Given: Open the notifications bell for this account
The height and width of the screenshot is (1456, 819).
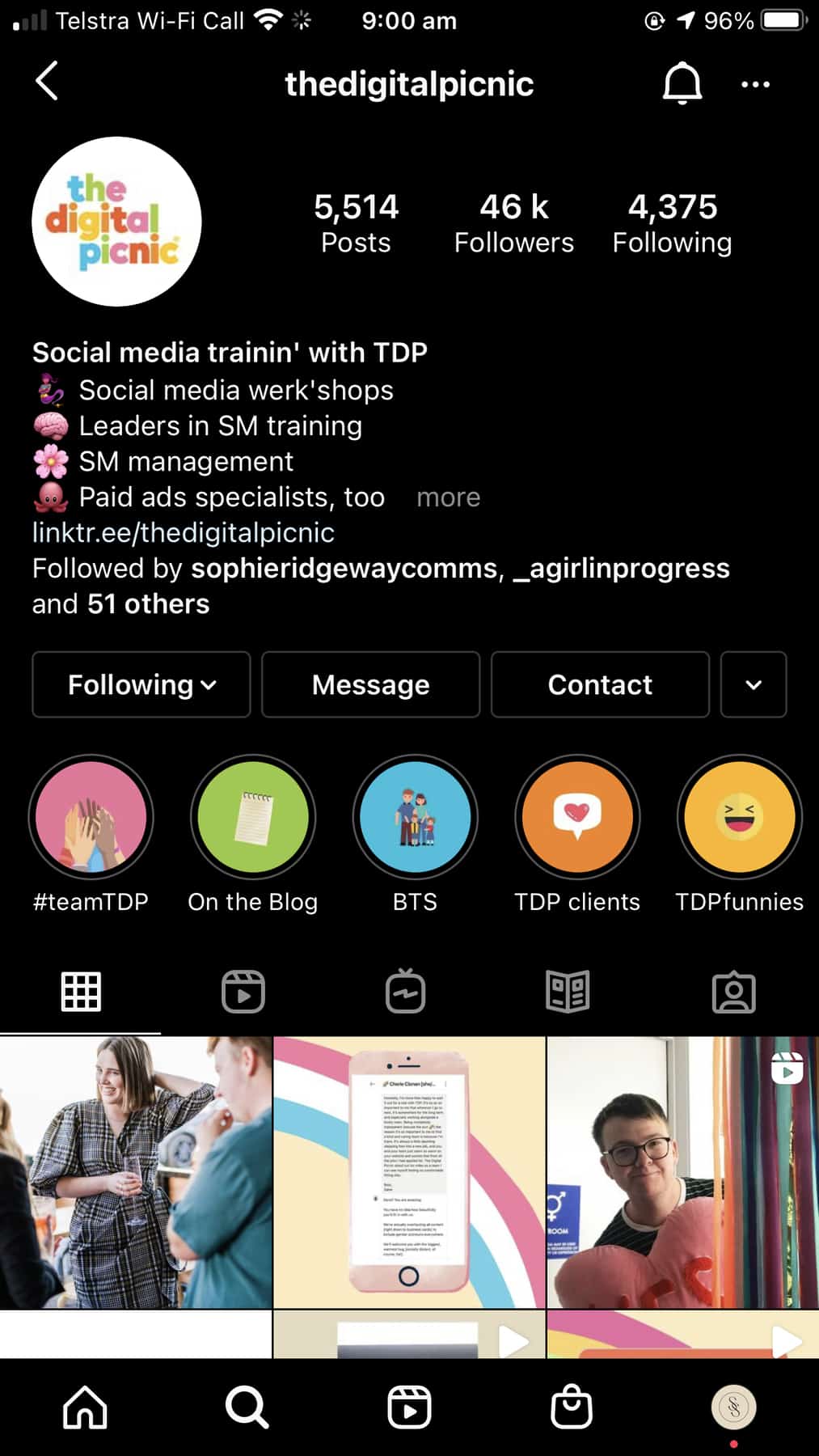Looking at the screenshot, I should [682, 83].
